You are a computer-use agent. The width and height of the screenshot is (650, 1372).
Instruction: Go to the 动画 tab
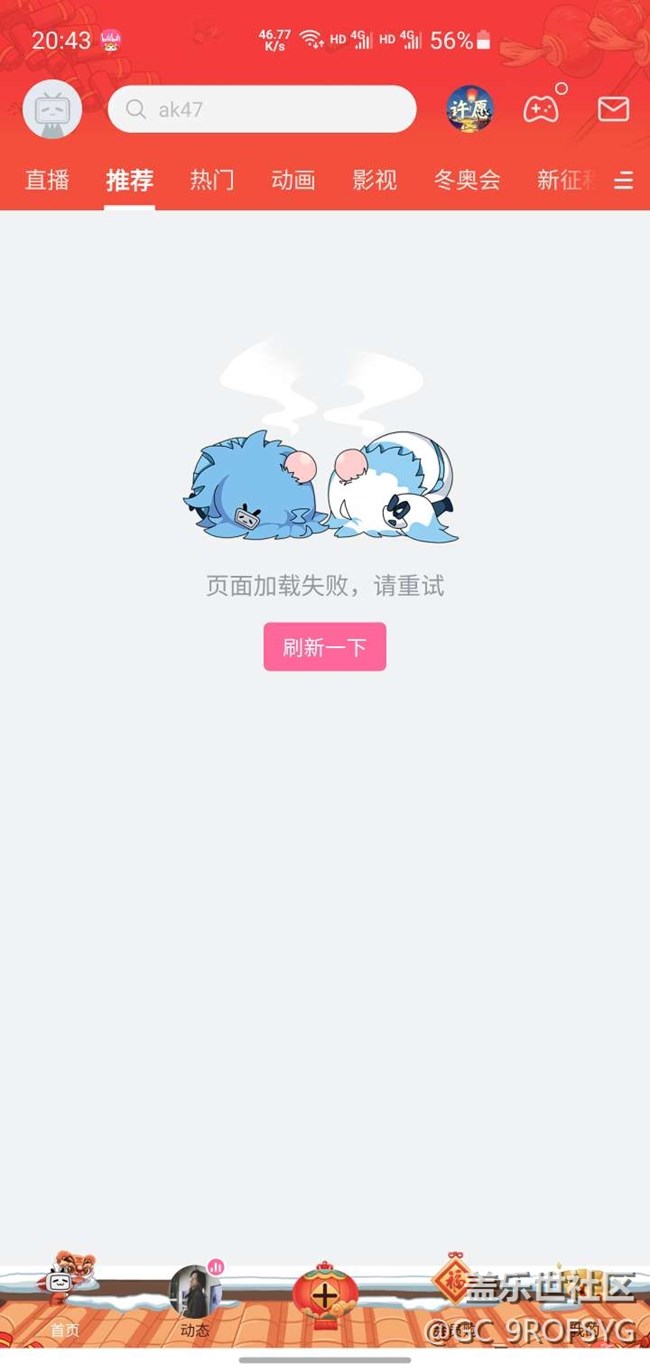point(293,180)
